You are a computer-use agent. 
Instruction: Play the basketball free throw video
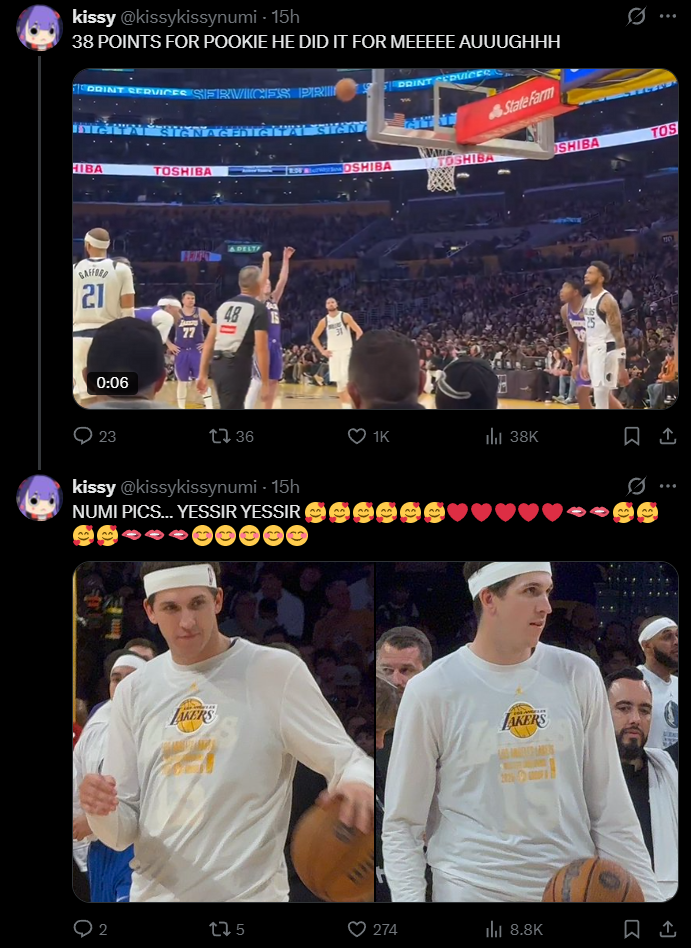coord(375,239)
